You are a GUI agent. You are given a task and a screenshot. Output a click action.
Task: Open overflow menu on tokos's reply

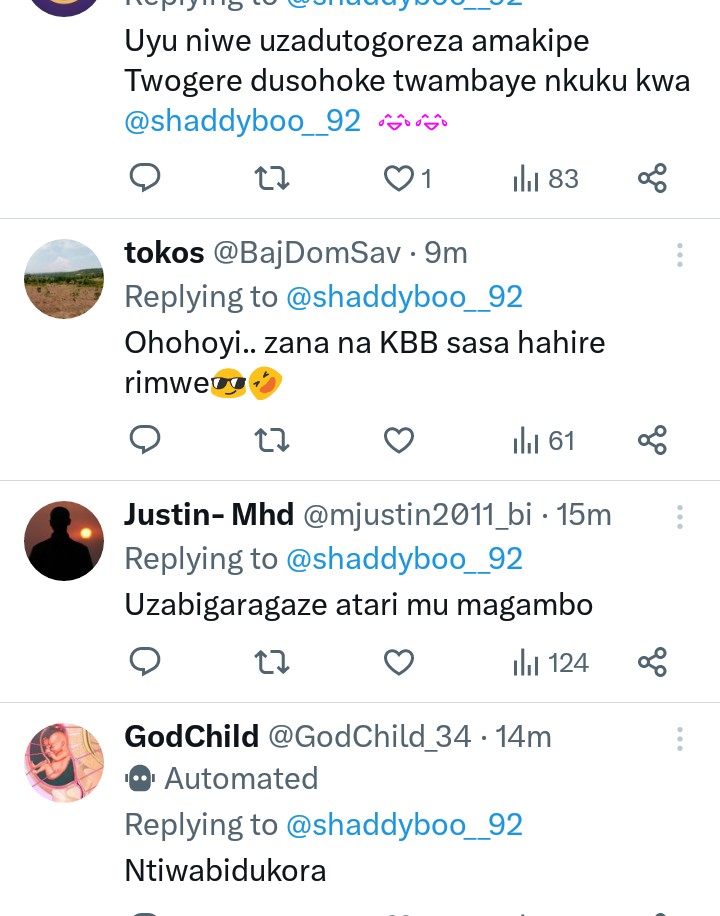(x=679, y=255)
